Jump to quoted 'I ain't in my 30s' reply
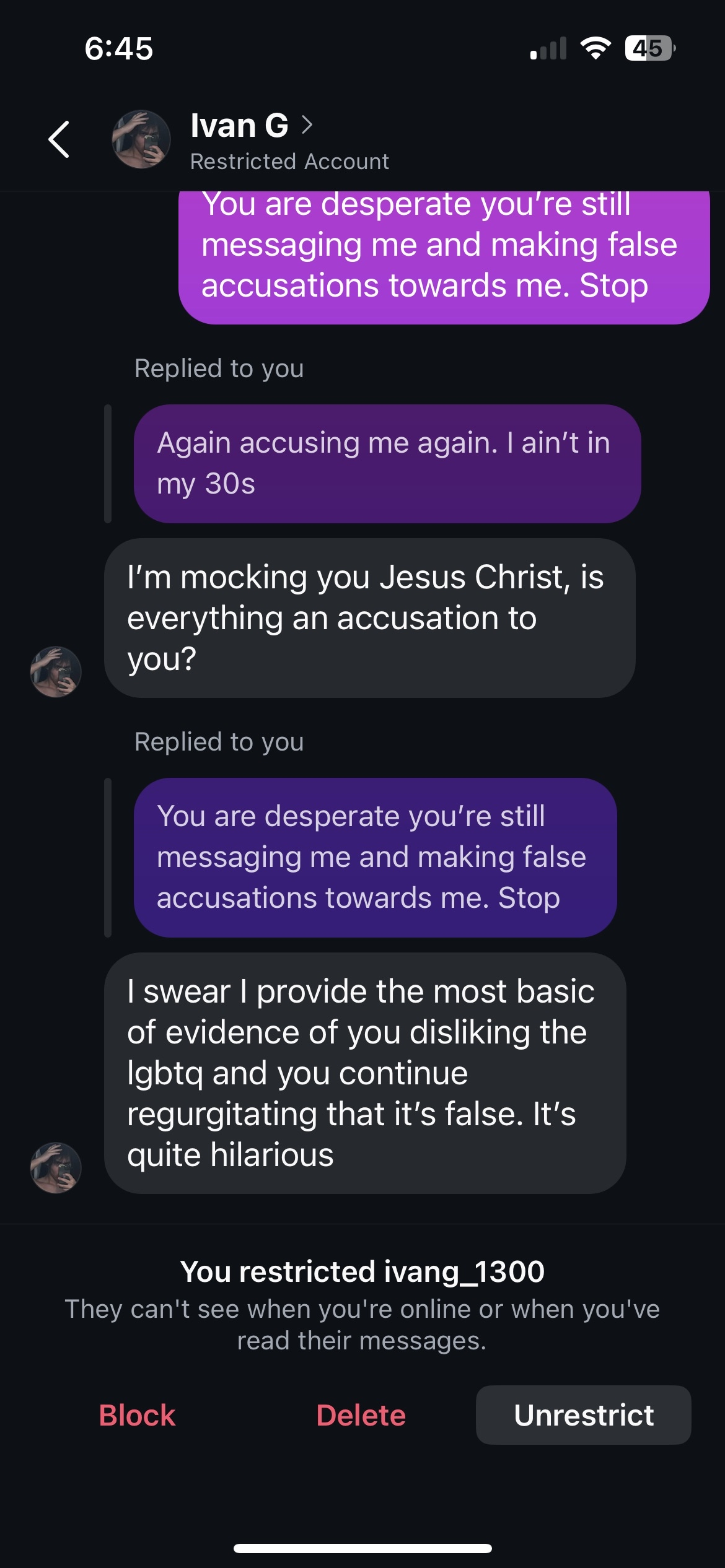The height and width of the screenshot is (1568, 725). tap(387, 464)
